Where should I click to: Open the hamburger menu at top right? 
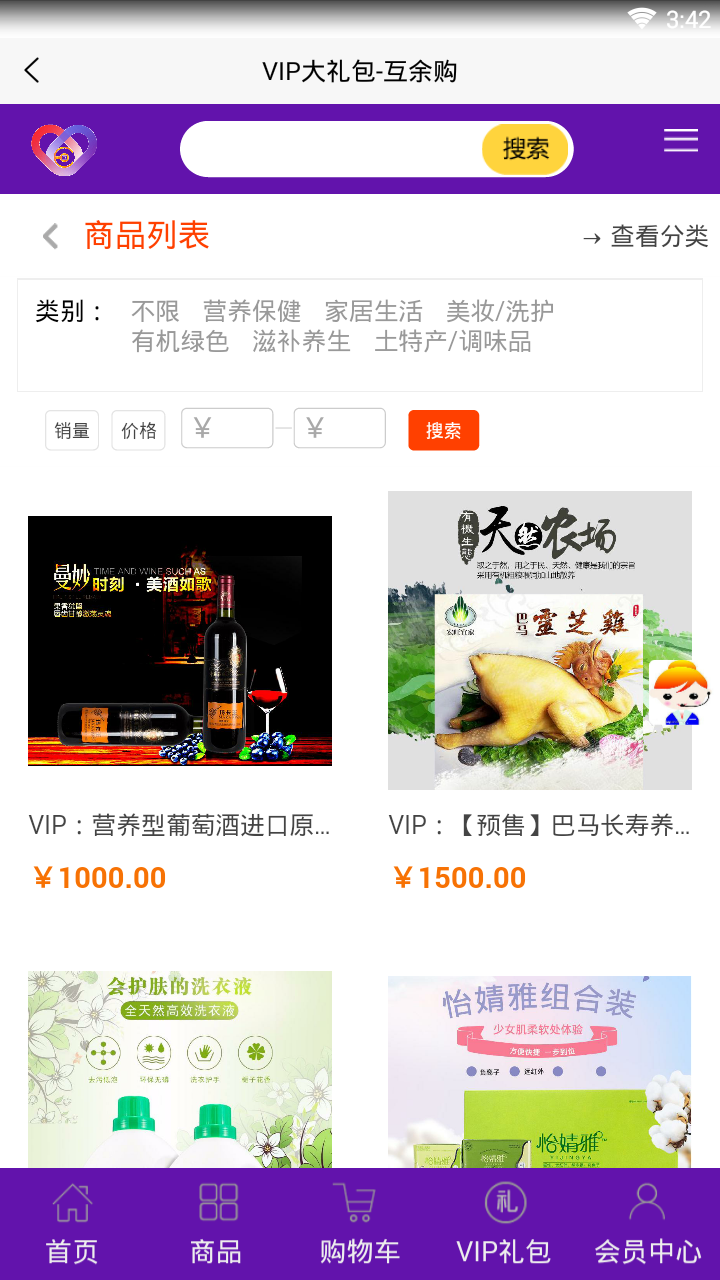pos(681,140)
